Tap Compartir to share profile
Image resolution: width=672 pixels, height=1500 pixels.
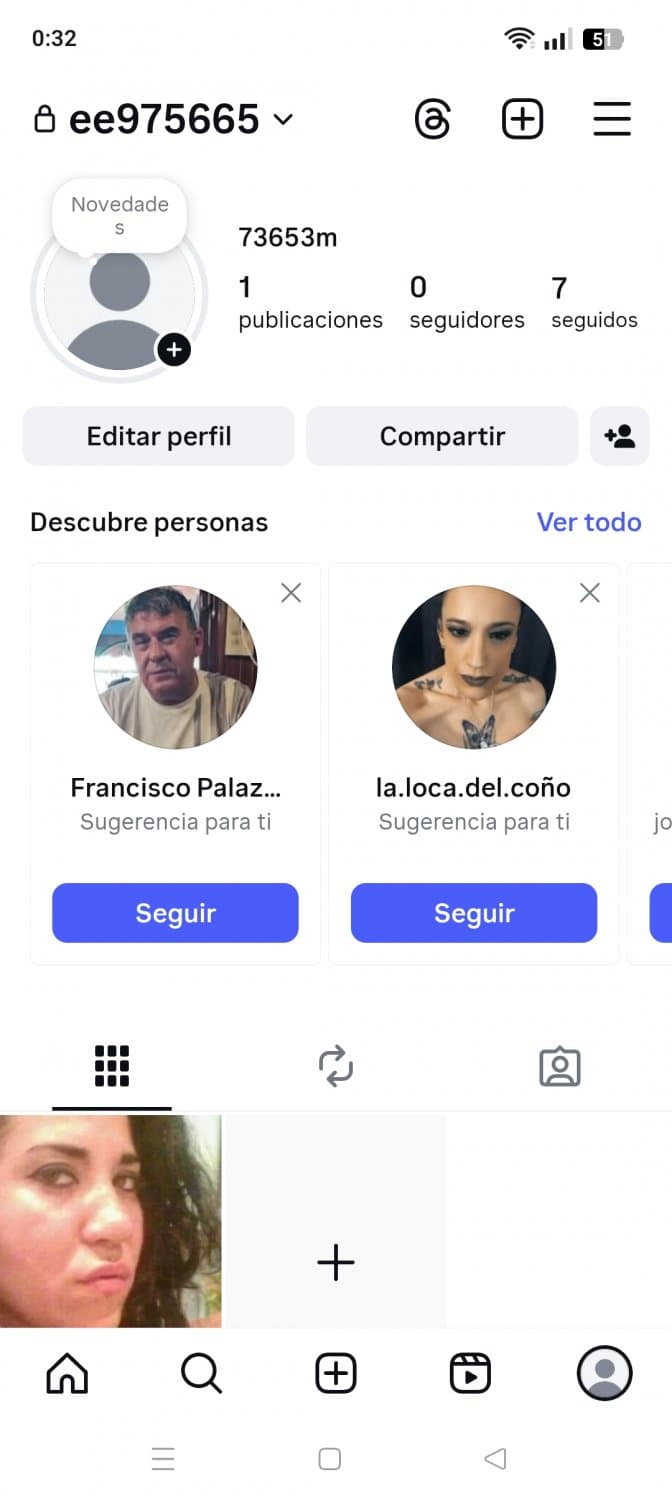(x=442, y=436)
